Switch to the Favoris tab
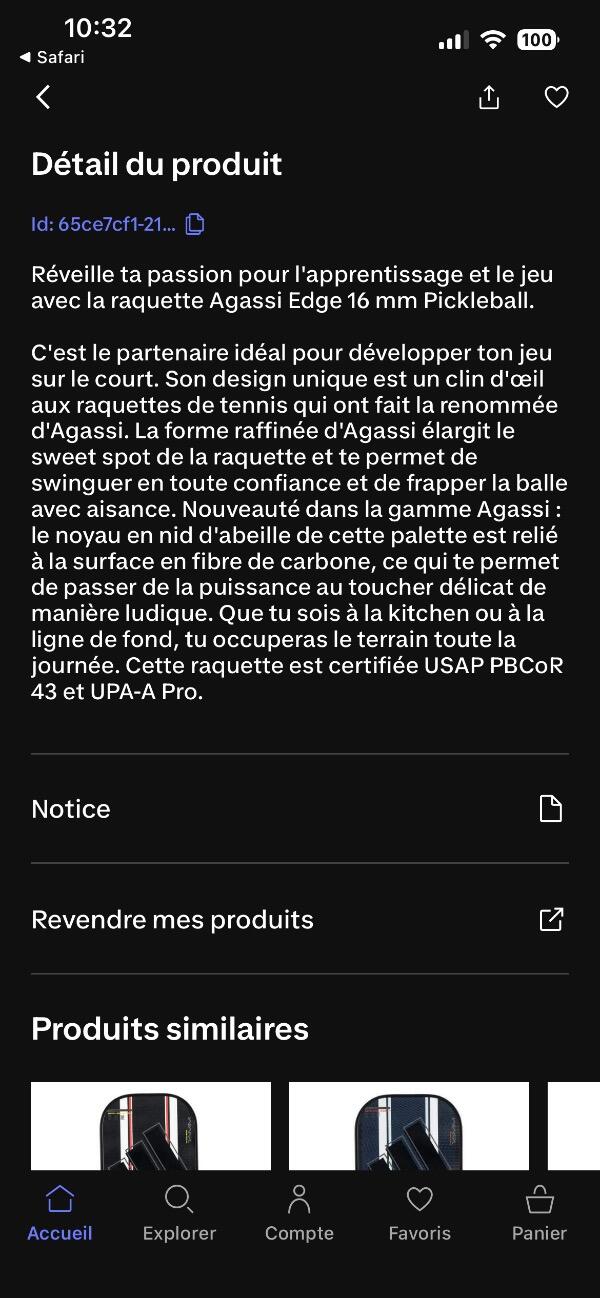Screen dimensions: 600x1298 [x=420, y=1213]
